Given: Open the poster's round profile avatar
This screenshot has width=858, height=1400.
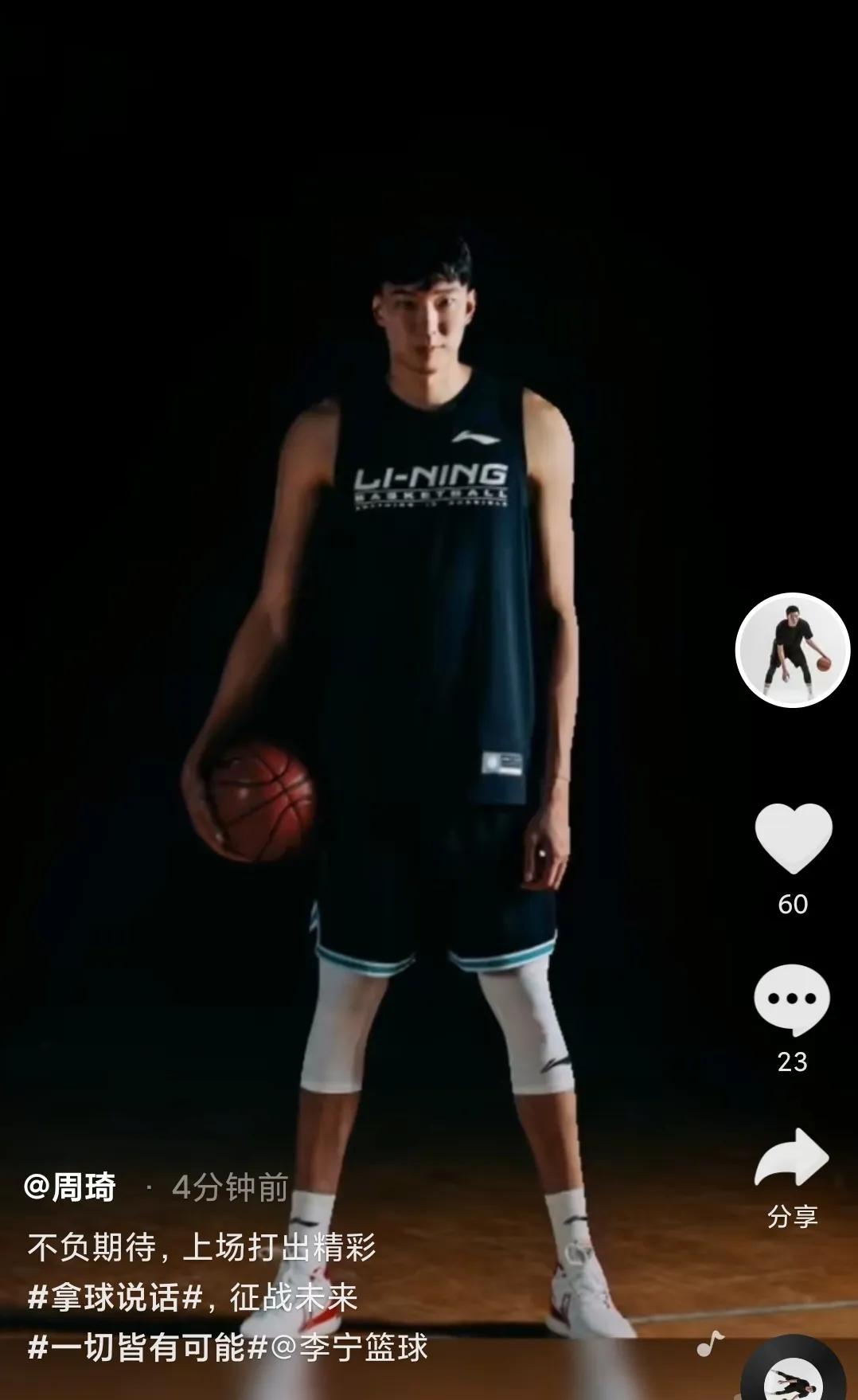Looking at the screenshot, I should pyautogui.click(x=792, y=650).
